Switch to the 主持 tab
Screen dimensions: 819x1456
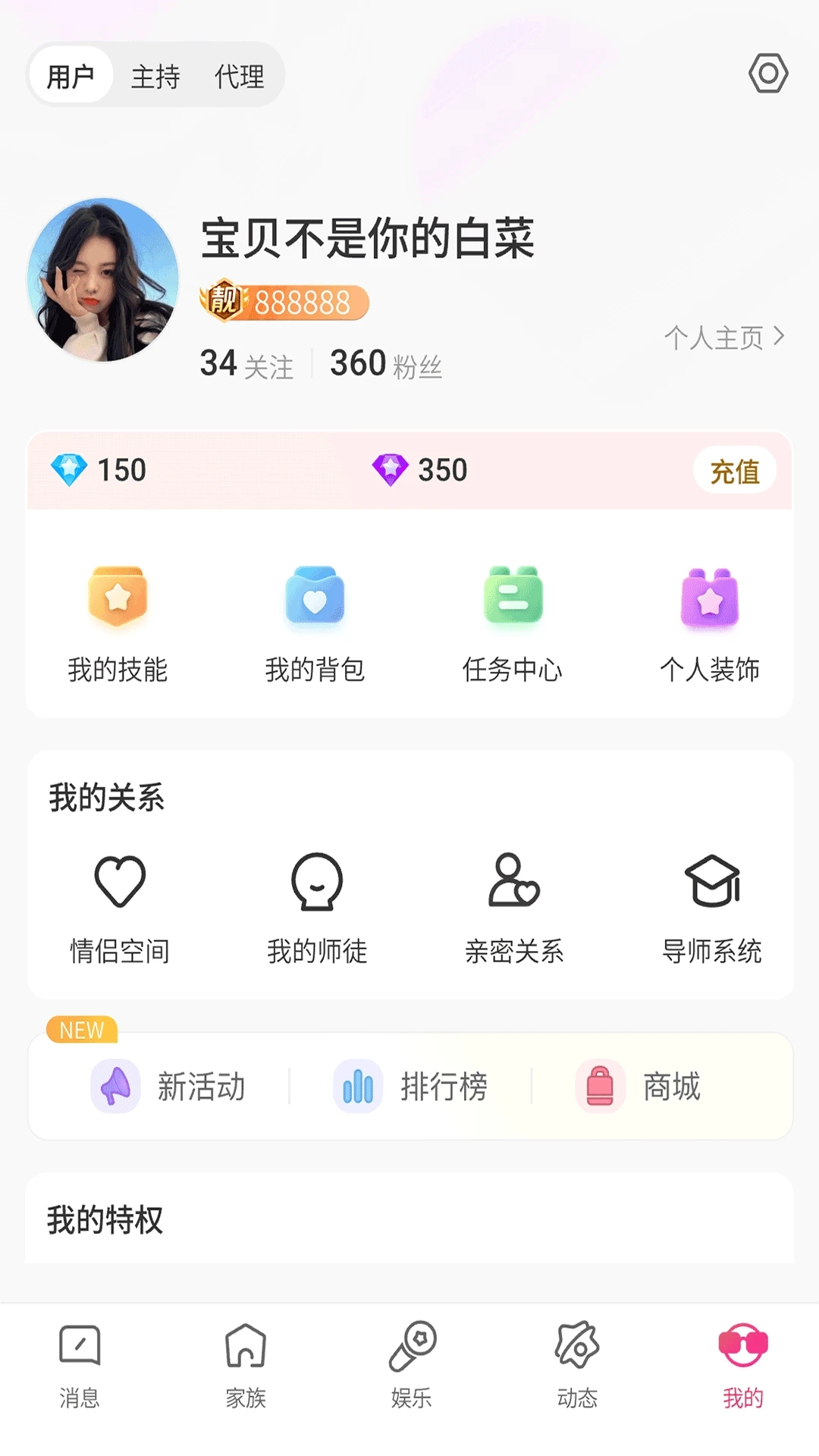click(155, 76)
